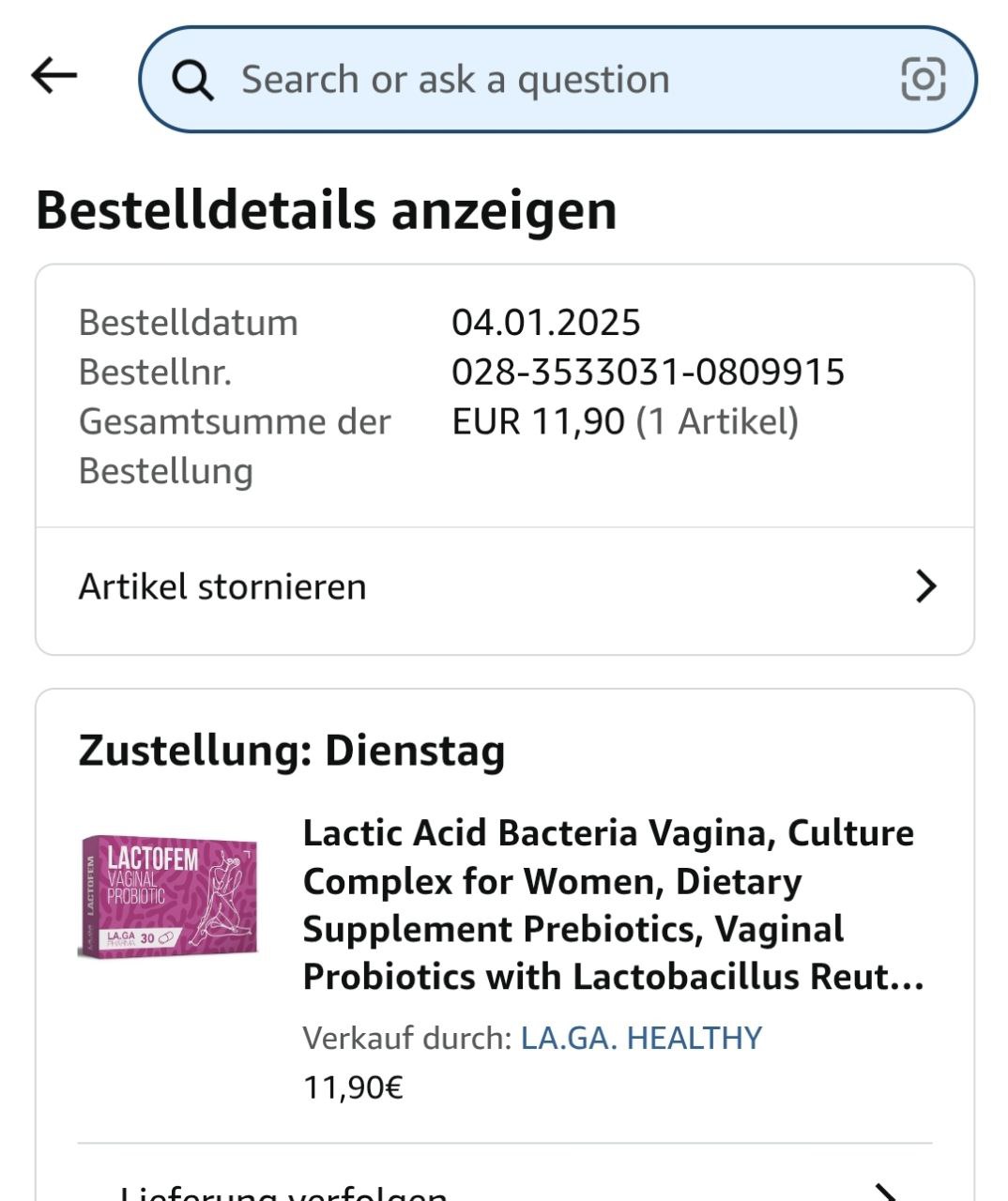Open the Lactic Acid Bacteria product title
The height and width of the screenshot is (1201, 1008).
point(612,905)
